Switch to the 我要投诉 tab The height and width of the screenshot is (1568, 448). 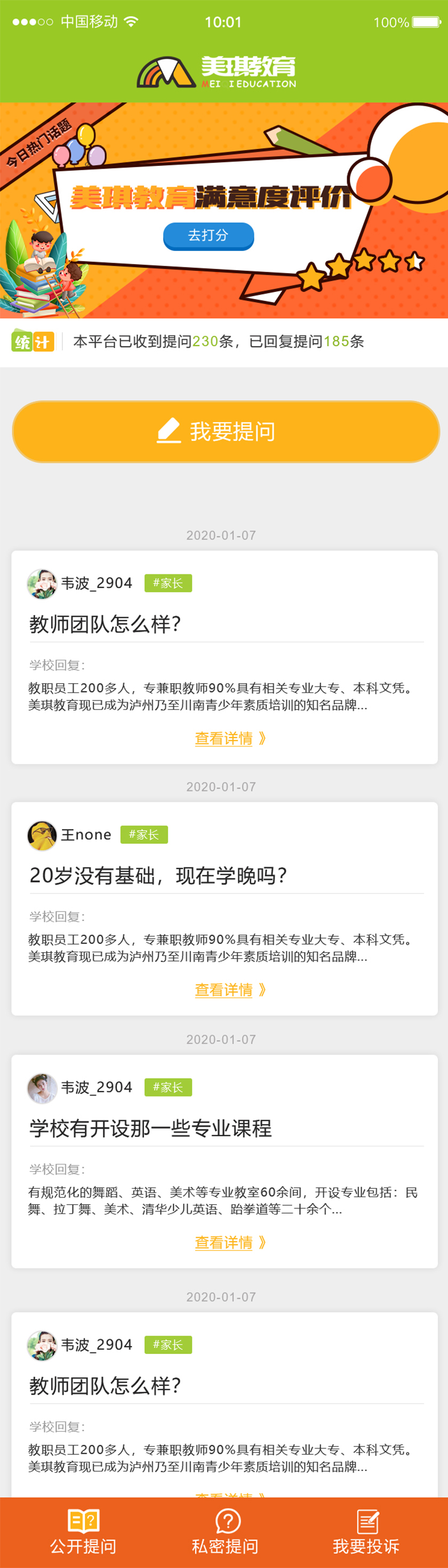coord(366,1532)
